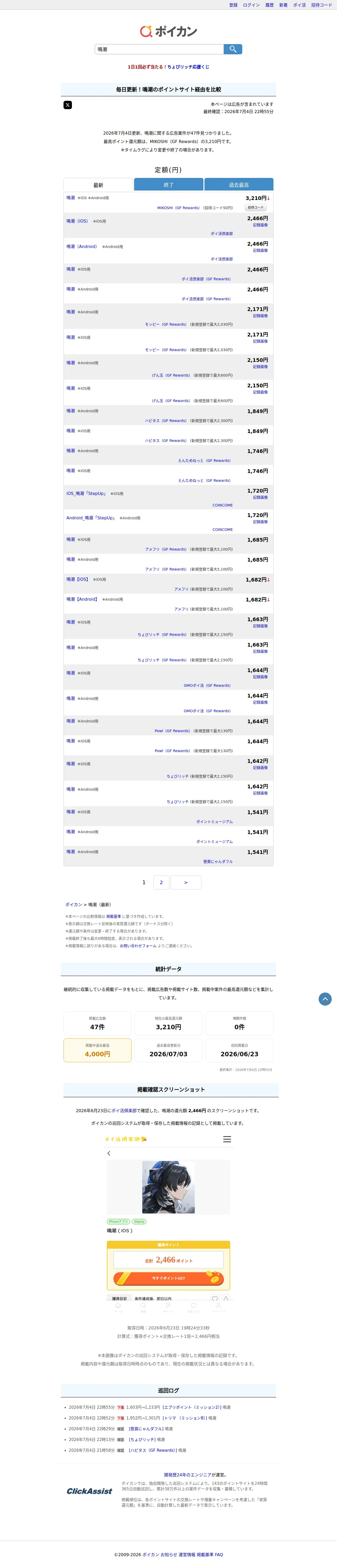This screenshot has width=337, height=1568.
Task: Tap the scroll-to-top arrow button
Action: click(x=325, y=999)
